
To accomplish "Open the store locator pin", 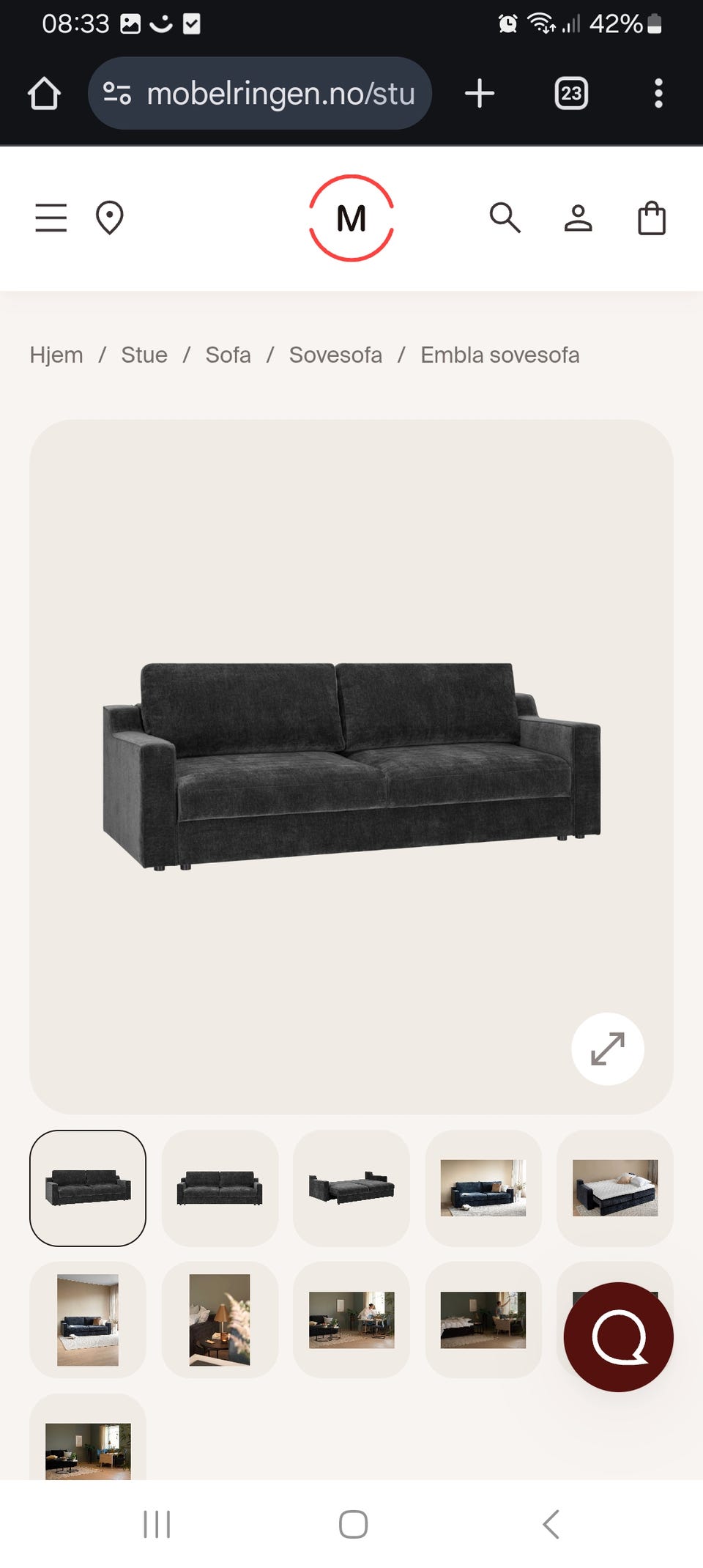I will [x=110, y=218].
